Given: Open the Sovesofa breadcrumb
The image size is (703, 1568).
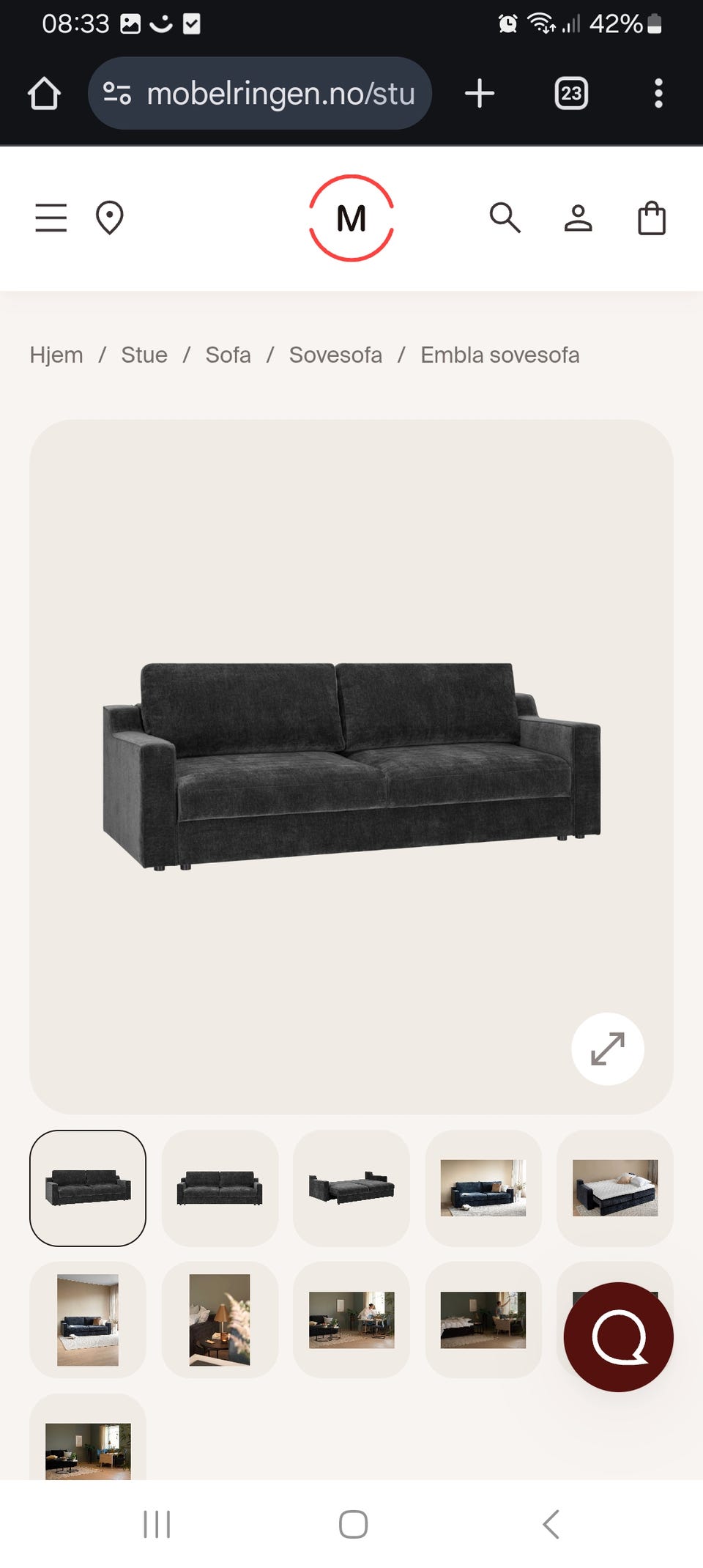Looking at the screenshot, I should point(335,355).
